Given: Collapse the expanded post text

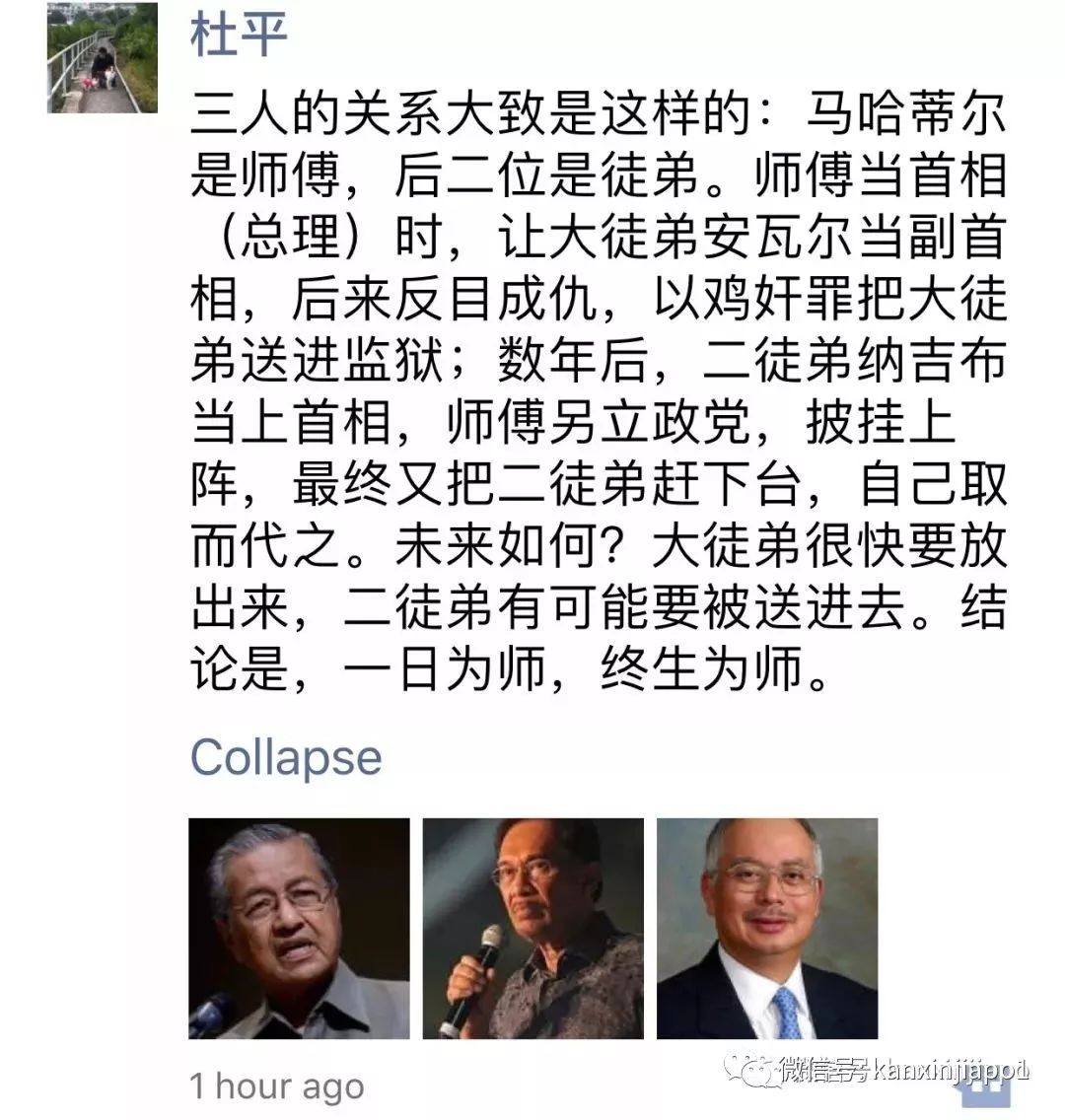Looking at the screenshot, I should point(285,757).
